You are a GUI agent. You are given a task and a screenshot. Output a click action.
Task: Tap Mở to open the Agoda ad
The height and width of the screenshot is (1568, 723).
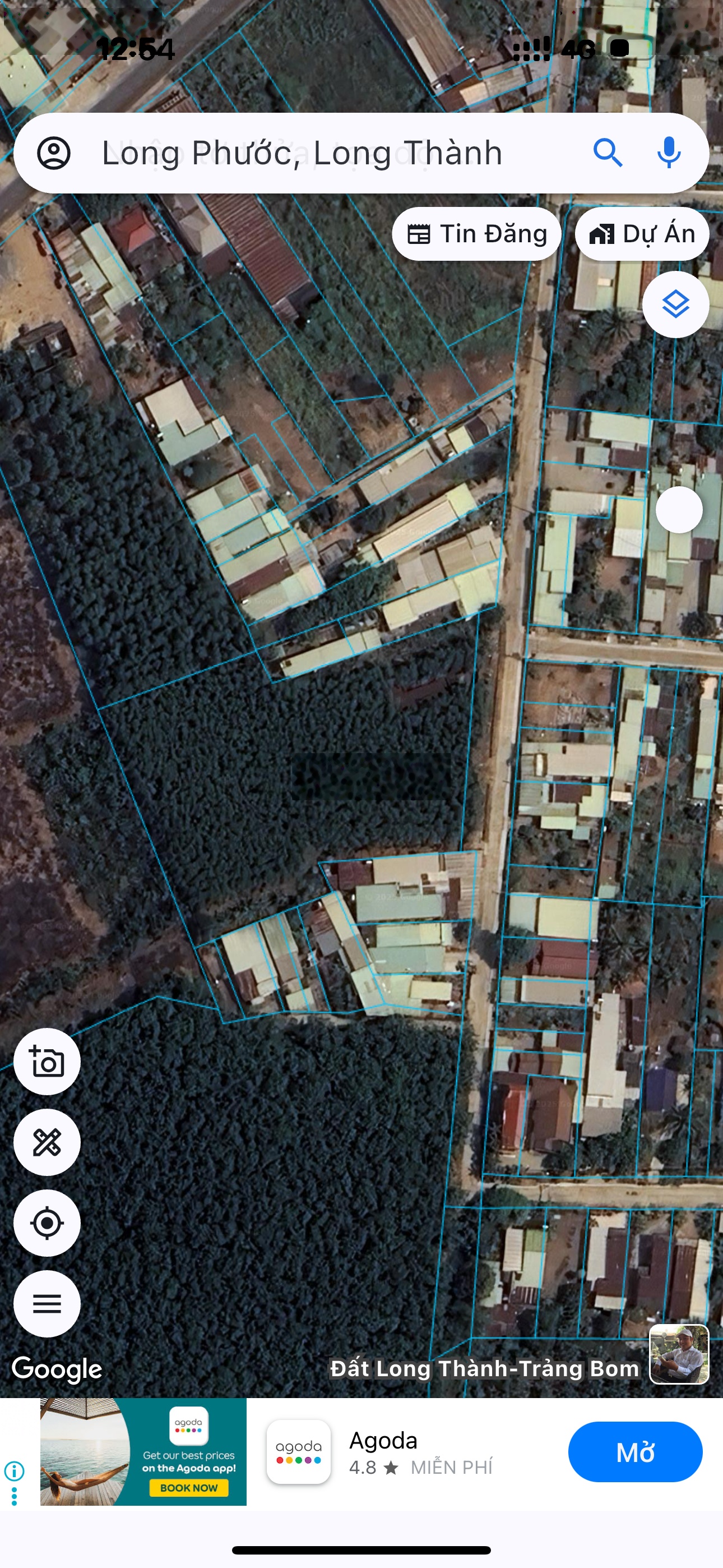pyautogui.click(x=635, y=1452)
